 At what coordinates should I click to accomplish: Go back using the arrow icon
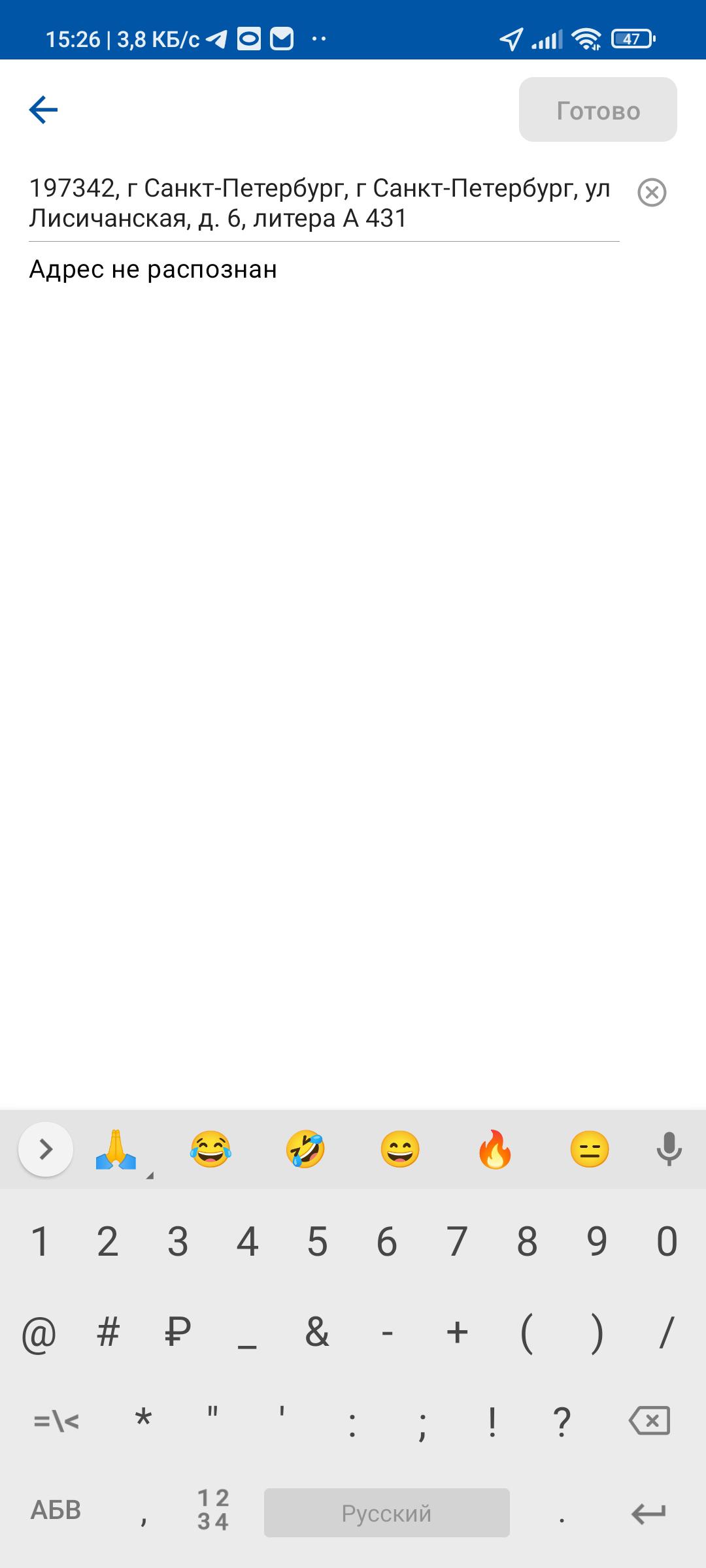coord(43,110)
